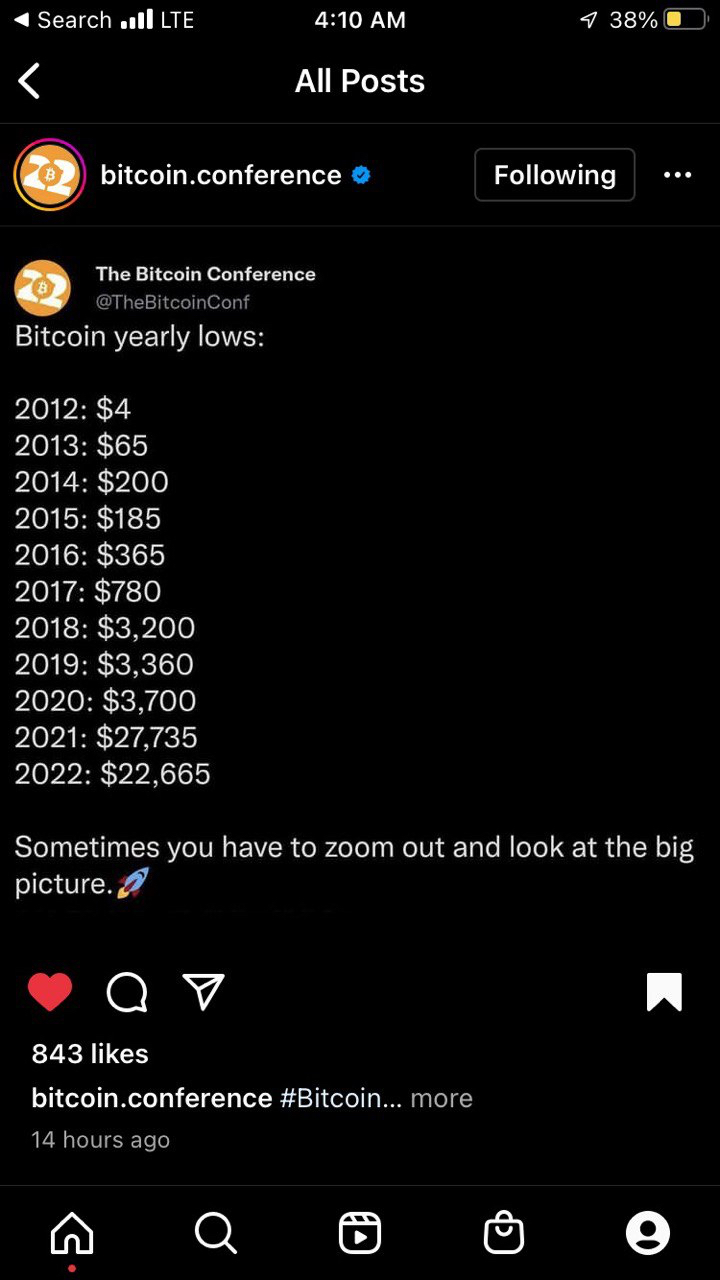Open comments with the speech bubble icon
720x1280 pixels.
127,992
